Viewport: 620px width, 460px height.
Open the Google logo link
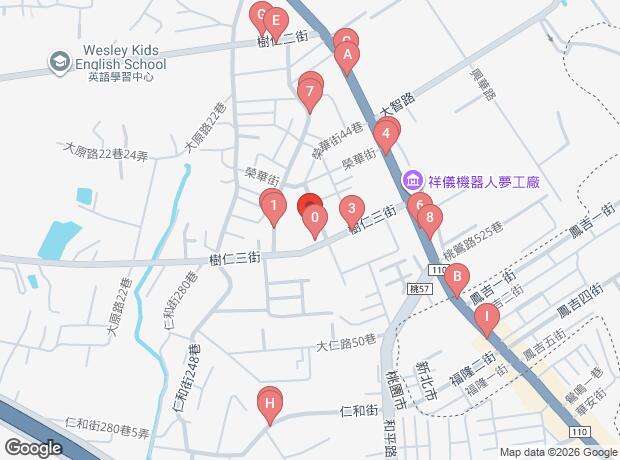click(32, 448)
